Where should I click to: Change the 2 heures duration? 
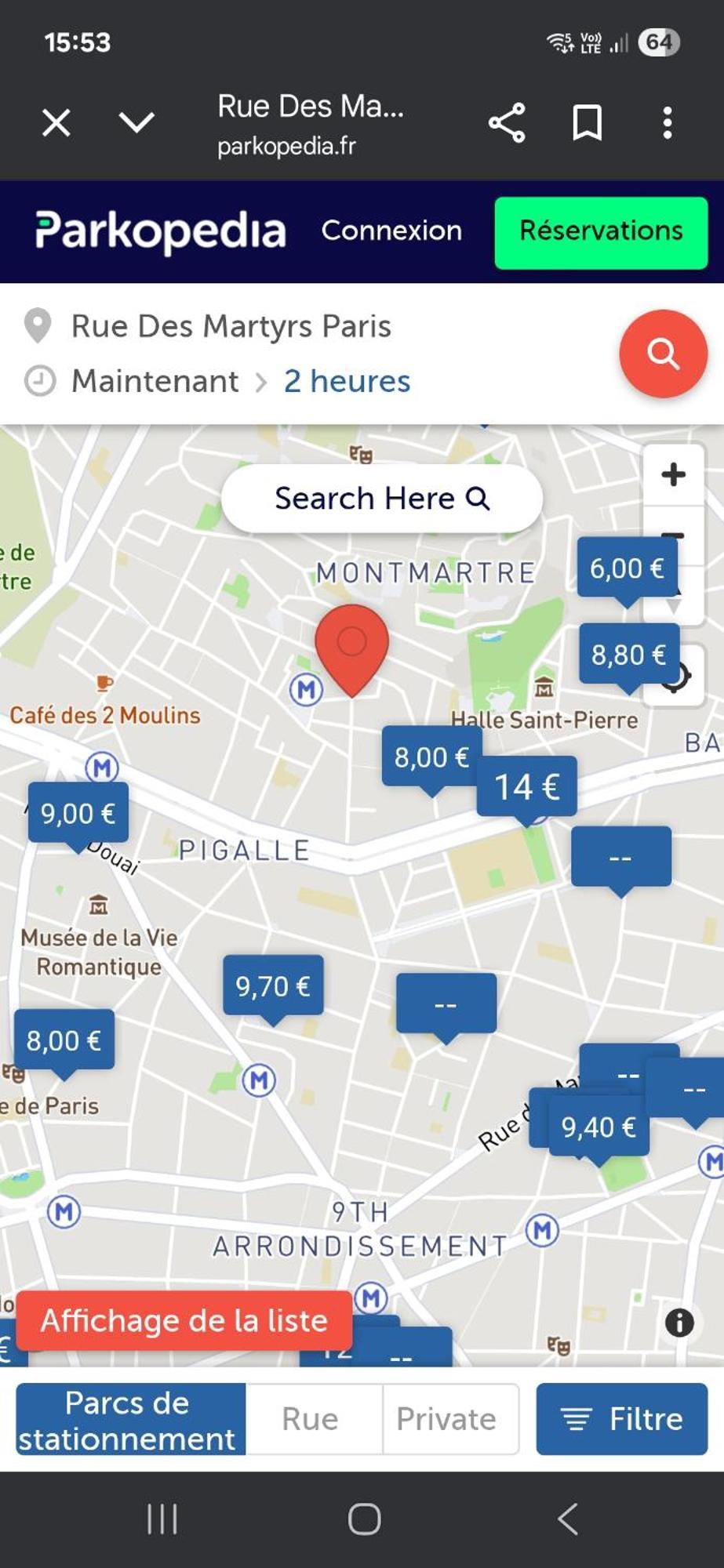pos(347,381)
